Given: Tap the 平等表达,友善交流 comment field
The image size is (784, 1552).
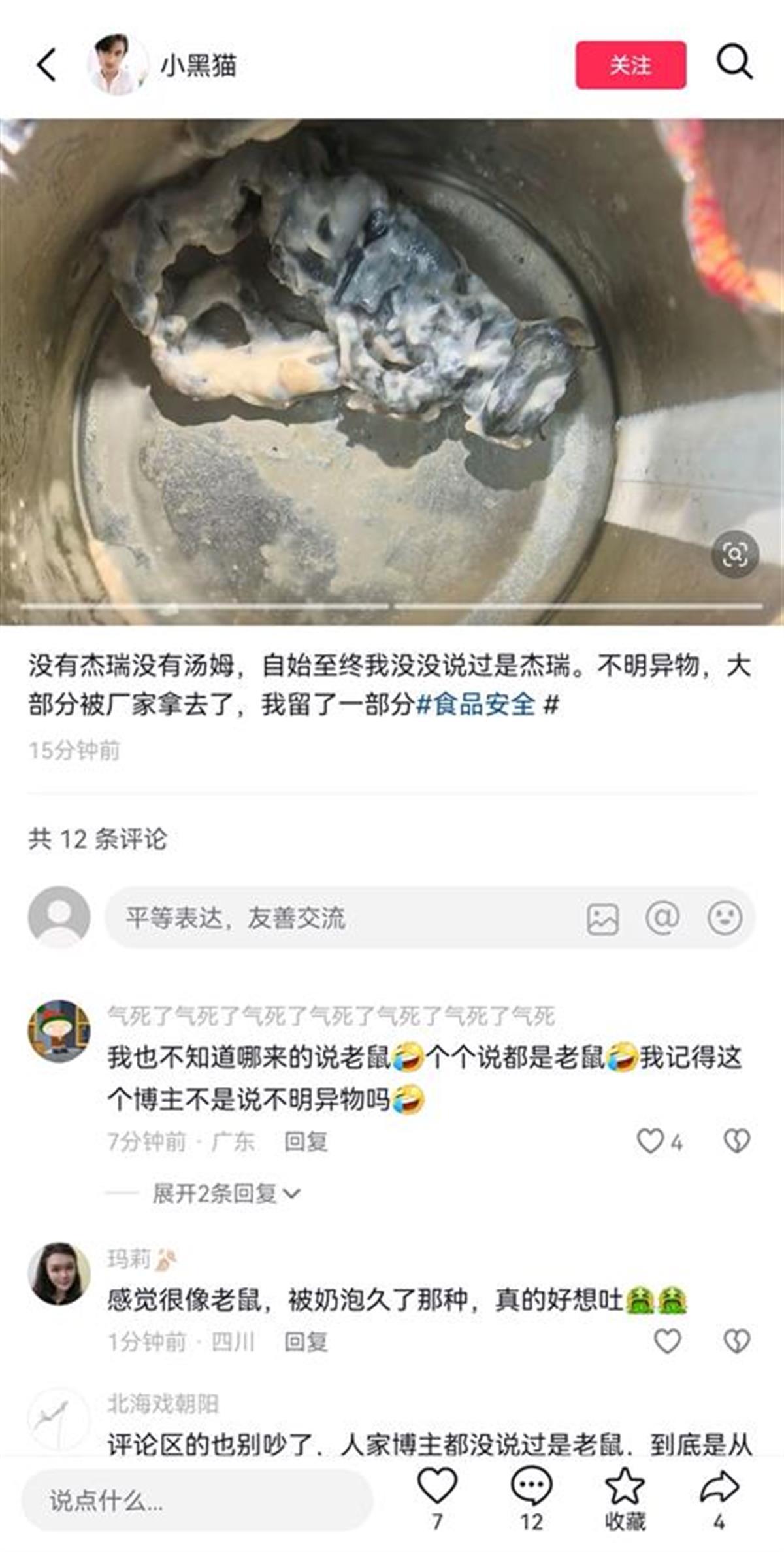Looking at the screenshot, I should point(340,918).
